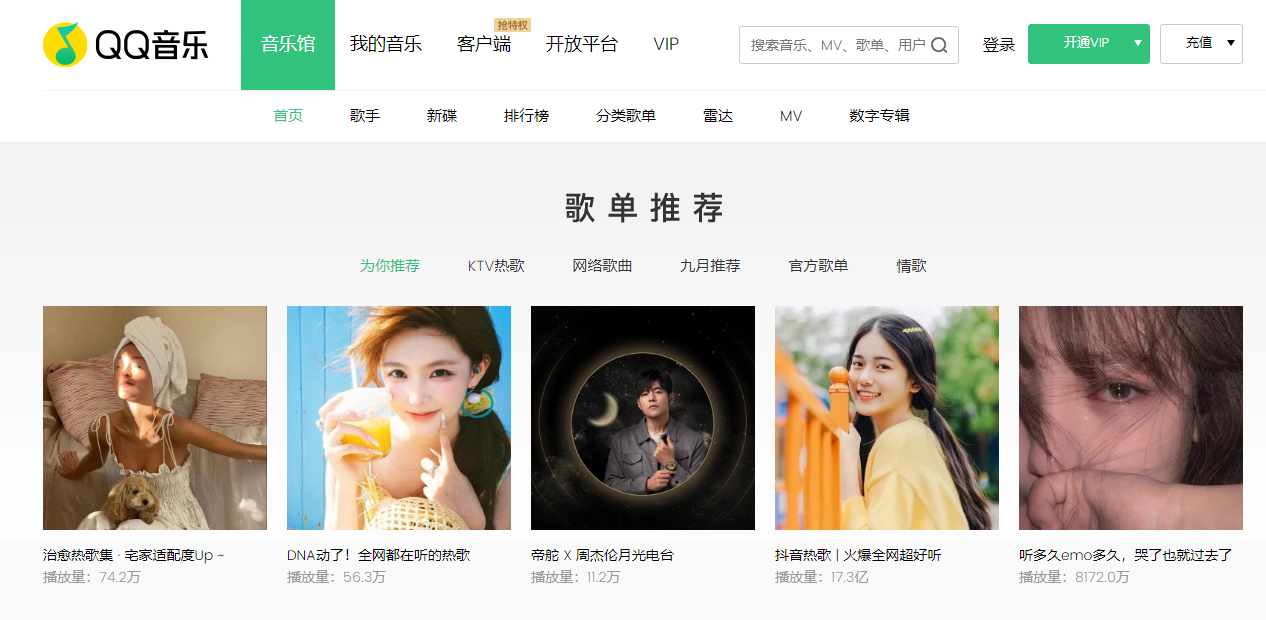Open 帝舵 X 周杰伦月光电台 playlist cover

[x=643, y=418]
